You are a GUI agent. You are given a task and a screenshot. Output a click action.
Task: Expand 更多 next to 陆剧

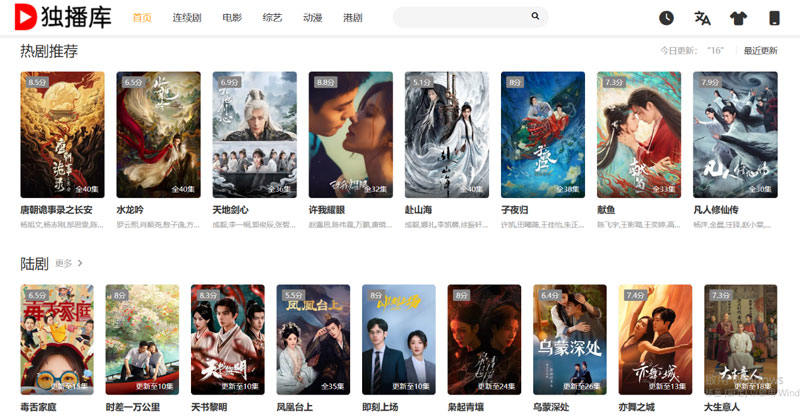(x=69, y=263)
